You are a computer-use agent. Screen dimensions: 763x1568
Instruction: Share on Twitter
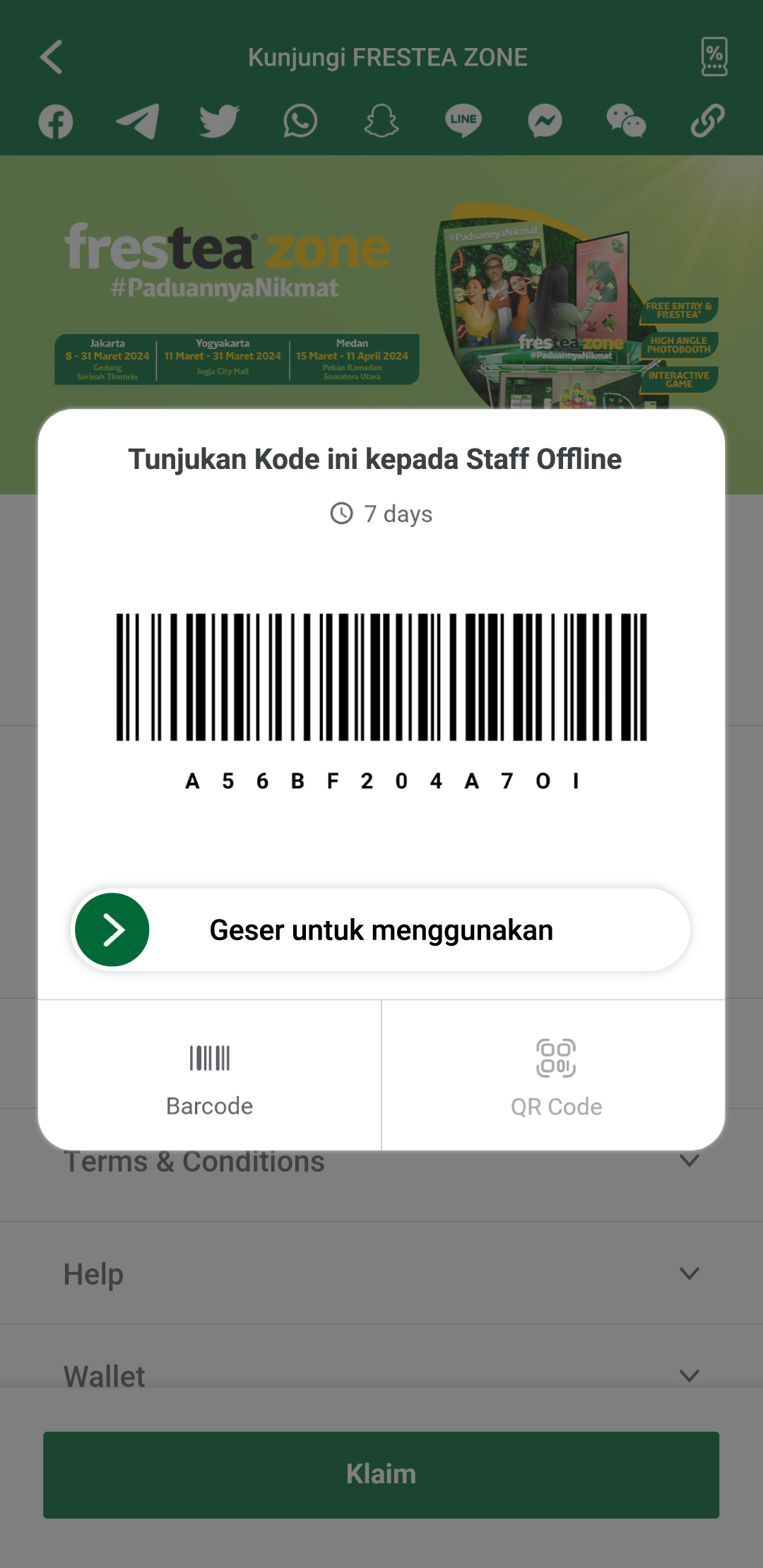point(219,121)
